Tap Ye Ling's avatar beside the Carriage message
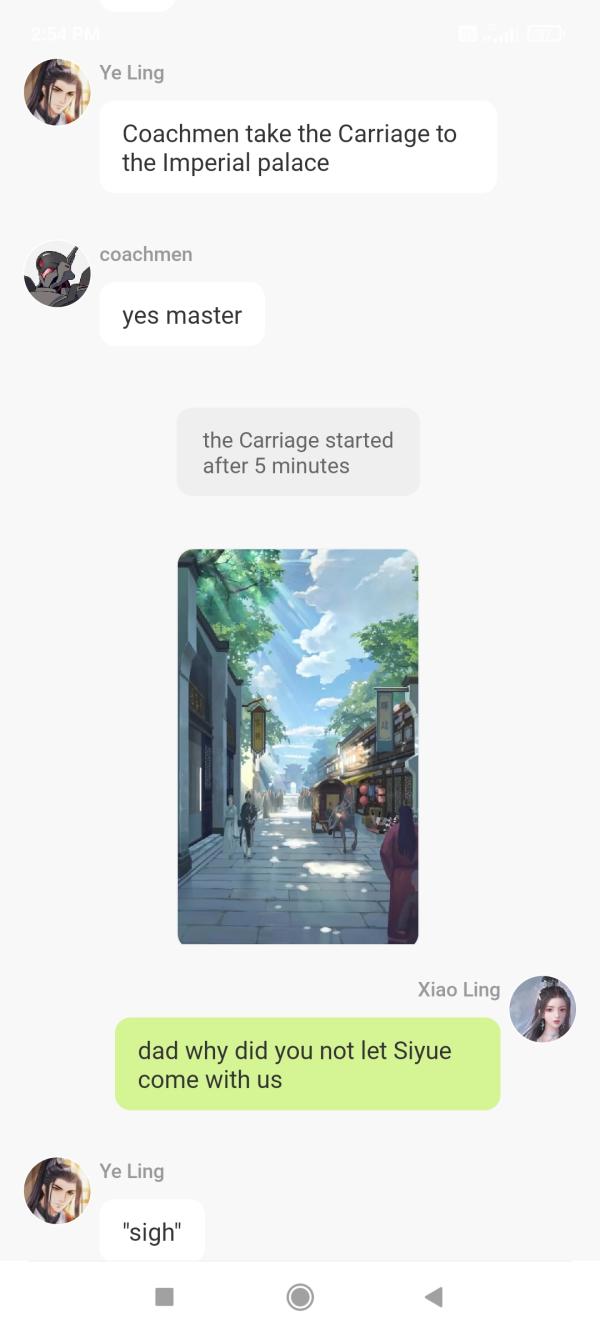 coord(57,92)
